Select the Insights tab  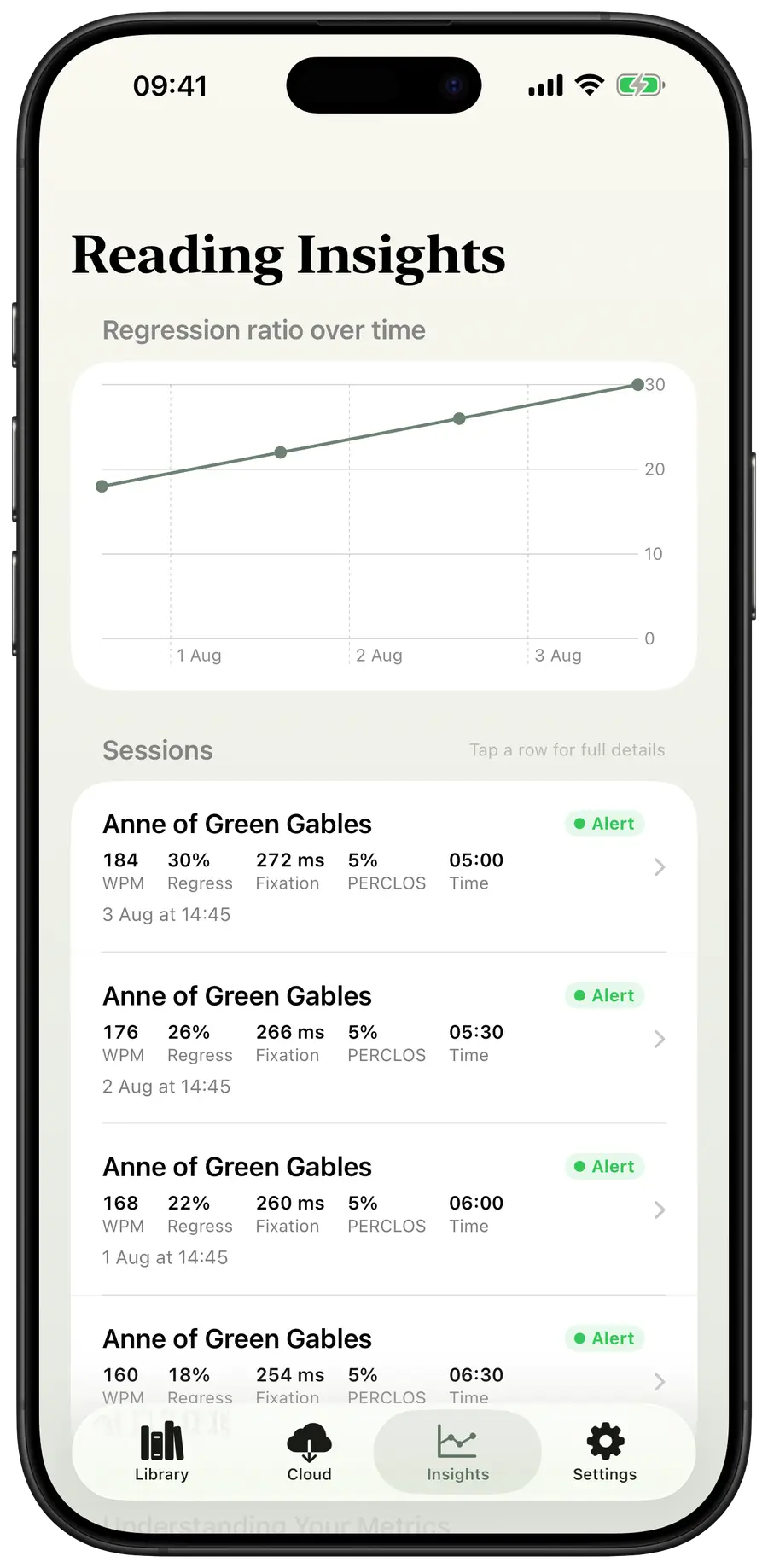[457, 1452]
